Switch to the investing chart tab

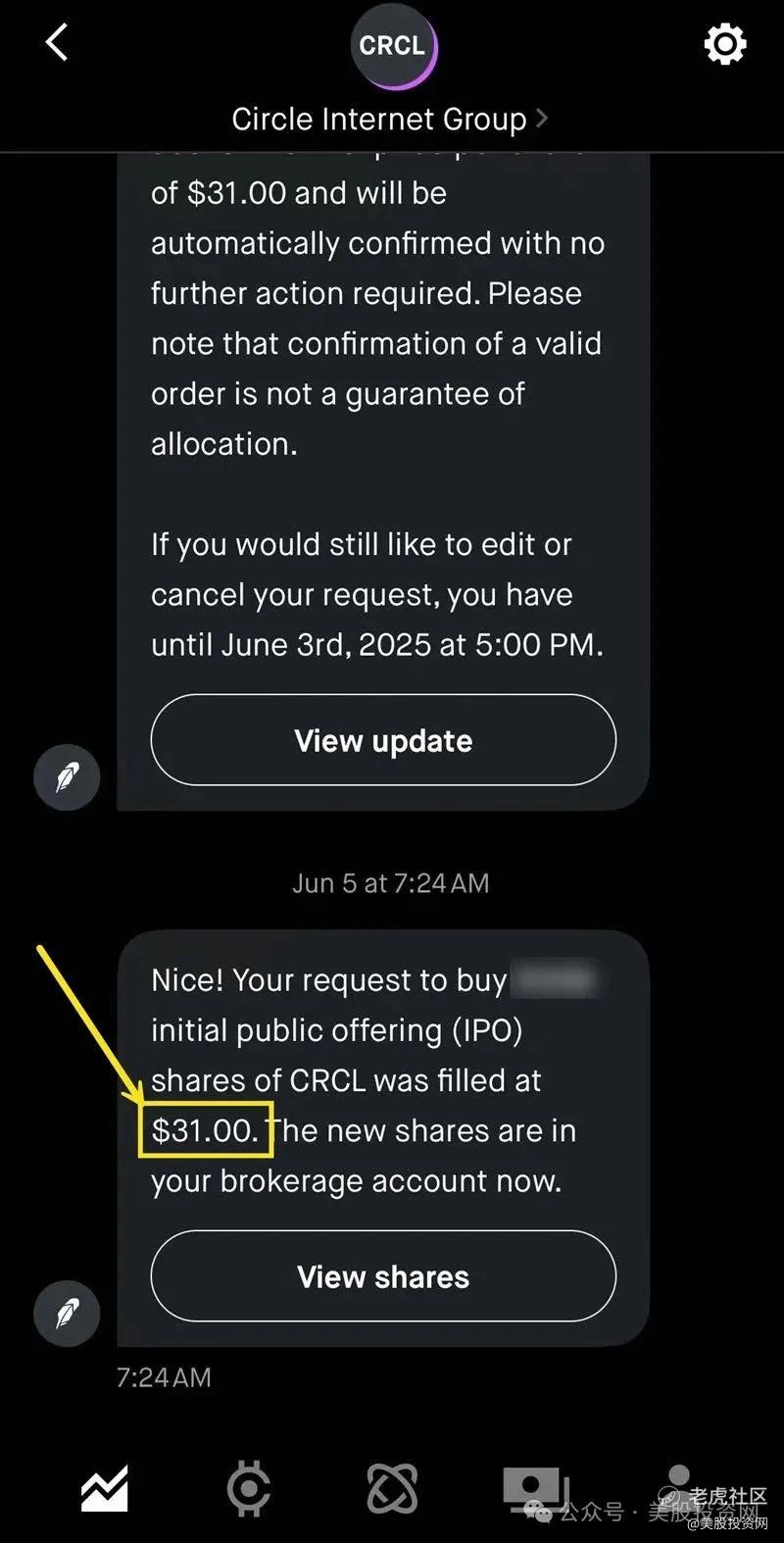pyautogui.click(x=105, y=1490)
